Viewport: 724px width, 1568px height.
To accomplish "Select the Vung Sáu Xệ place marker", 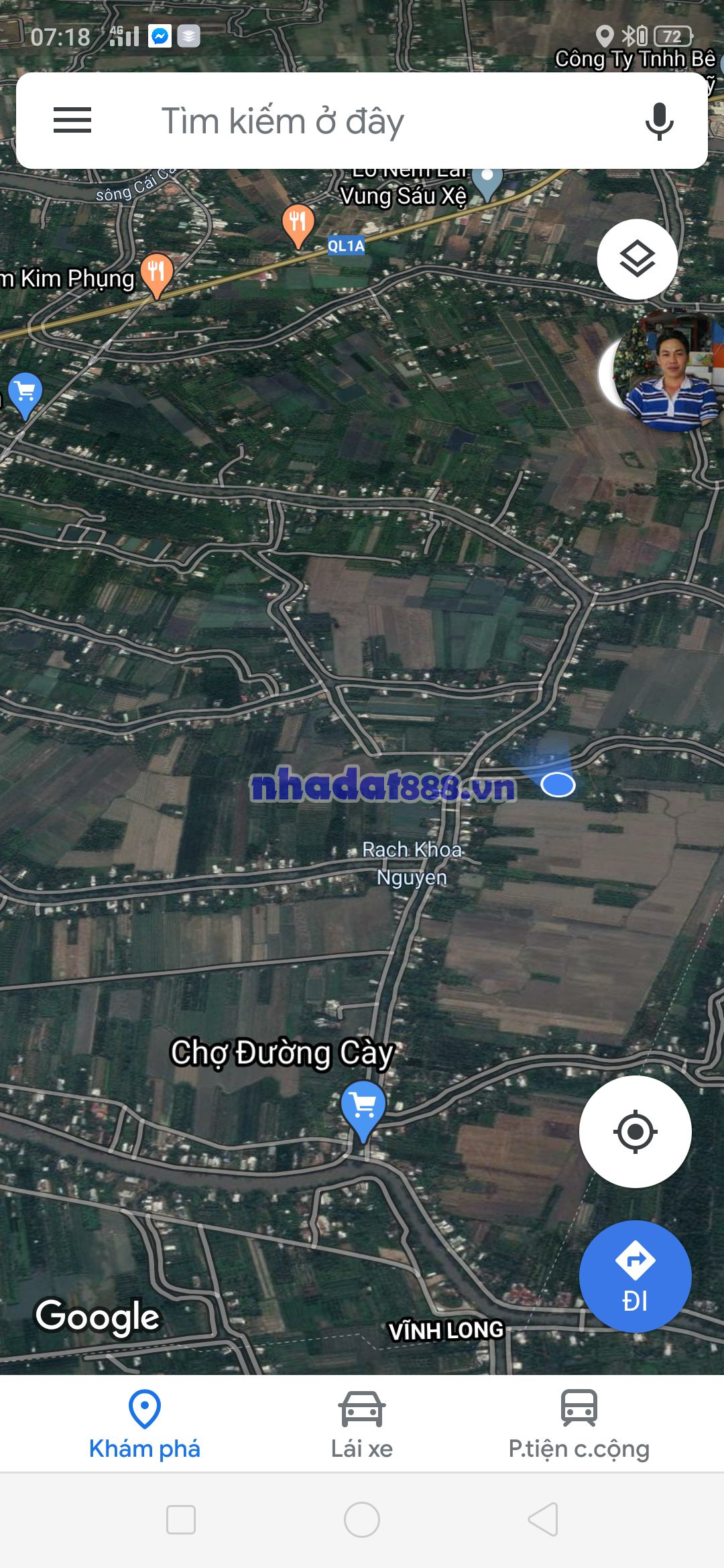I will pyautogui.click(x=487, y=181).
